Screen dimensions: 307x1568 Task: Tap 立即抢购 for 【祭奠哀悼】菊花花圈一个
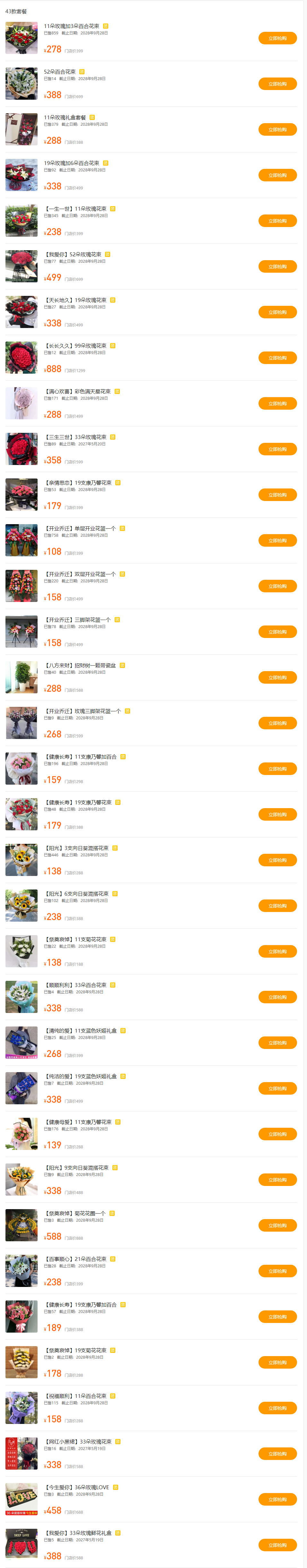click(x=277, y=1225)
